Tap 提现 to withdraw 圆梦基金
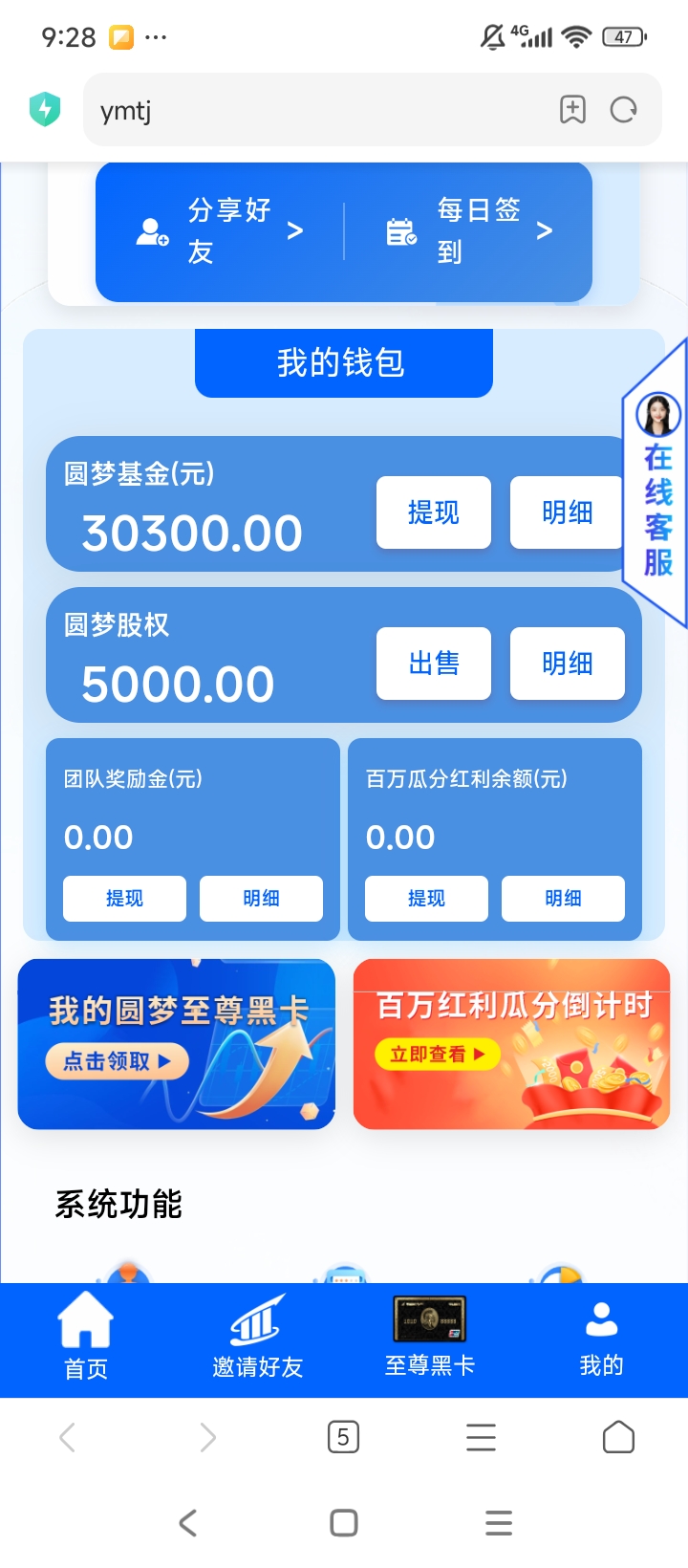Screen dimensions: 688x1568 coord(433,512)
